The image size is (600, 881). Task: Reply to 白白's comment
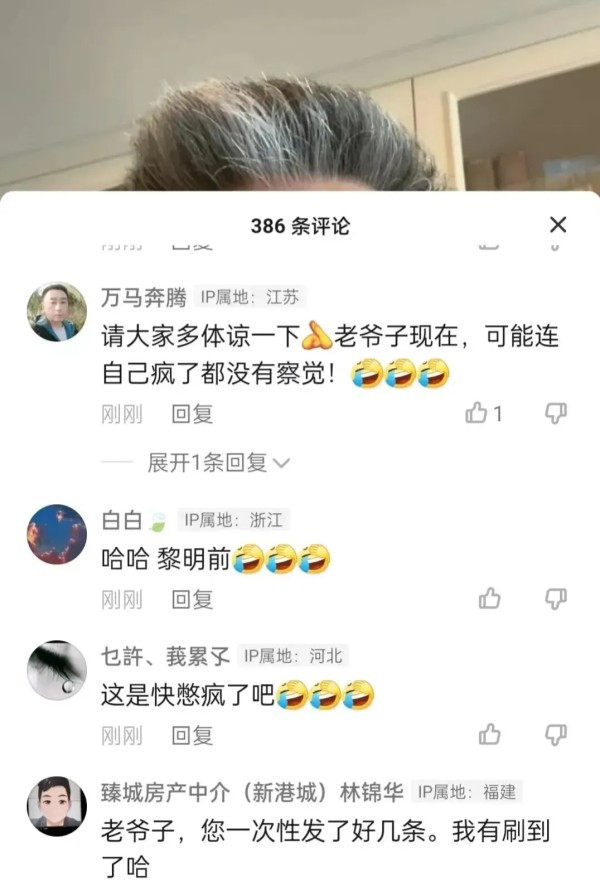coord(192,599)
